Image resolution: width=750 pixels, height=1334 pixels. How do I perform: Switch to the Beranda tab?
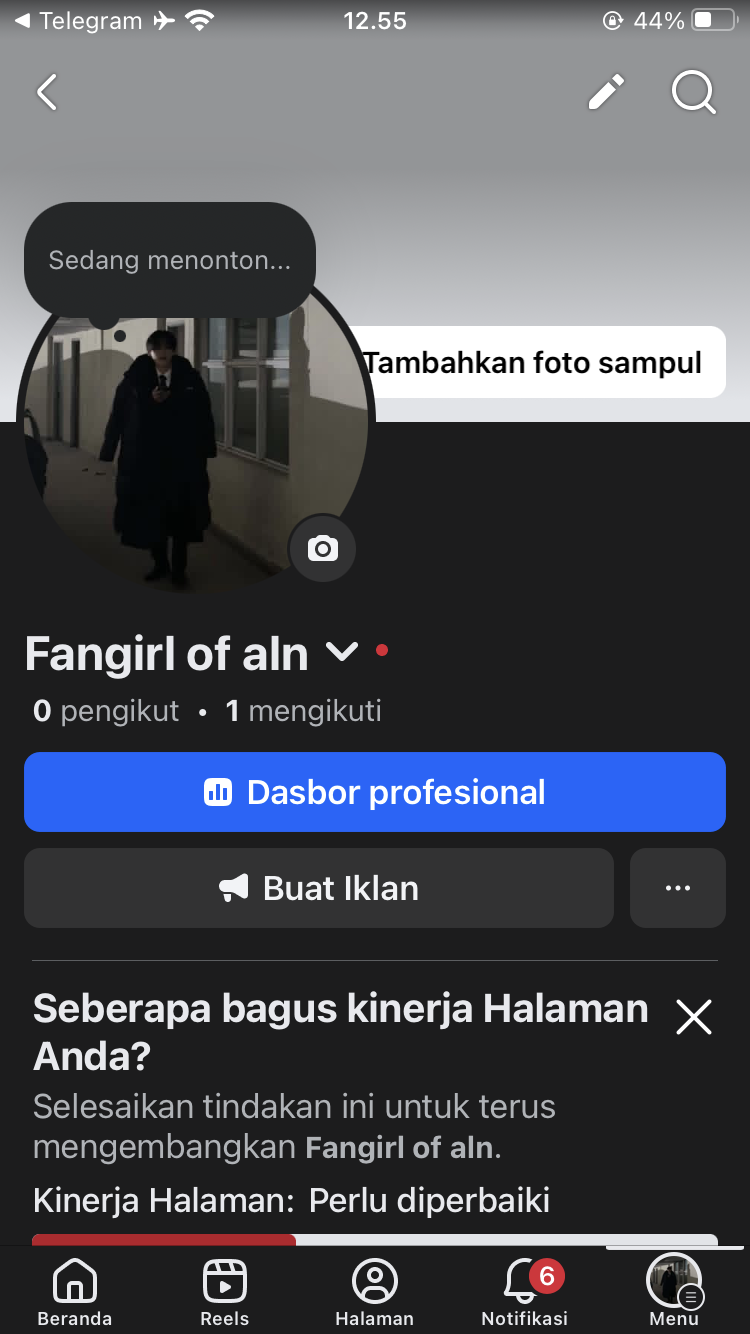75,1292
